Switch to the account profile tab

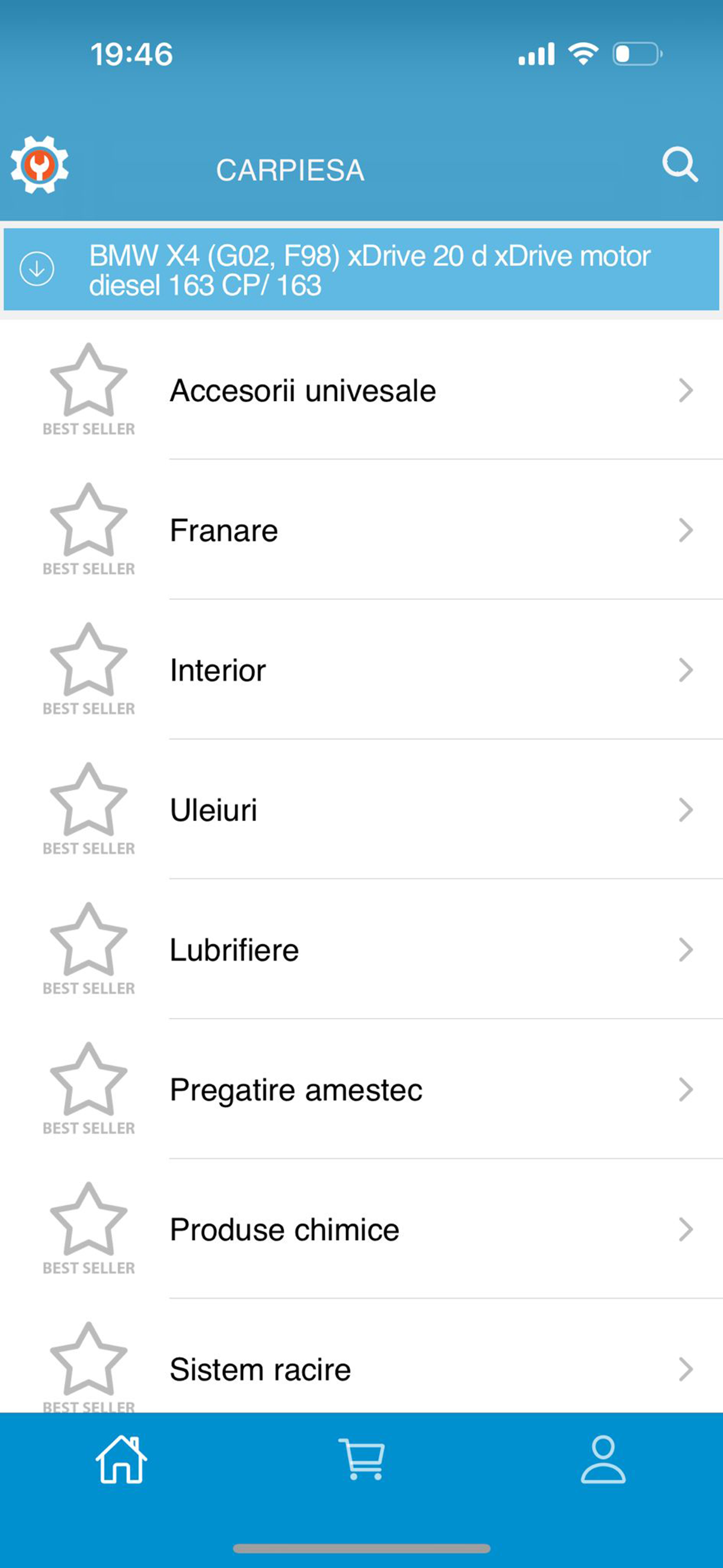tap(603, 1459)
